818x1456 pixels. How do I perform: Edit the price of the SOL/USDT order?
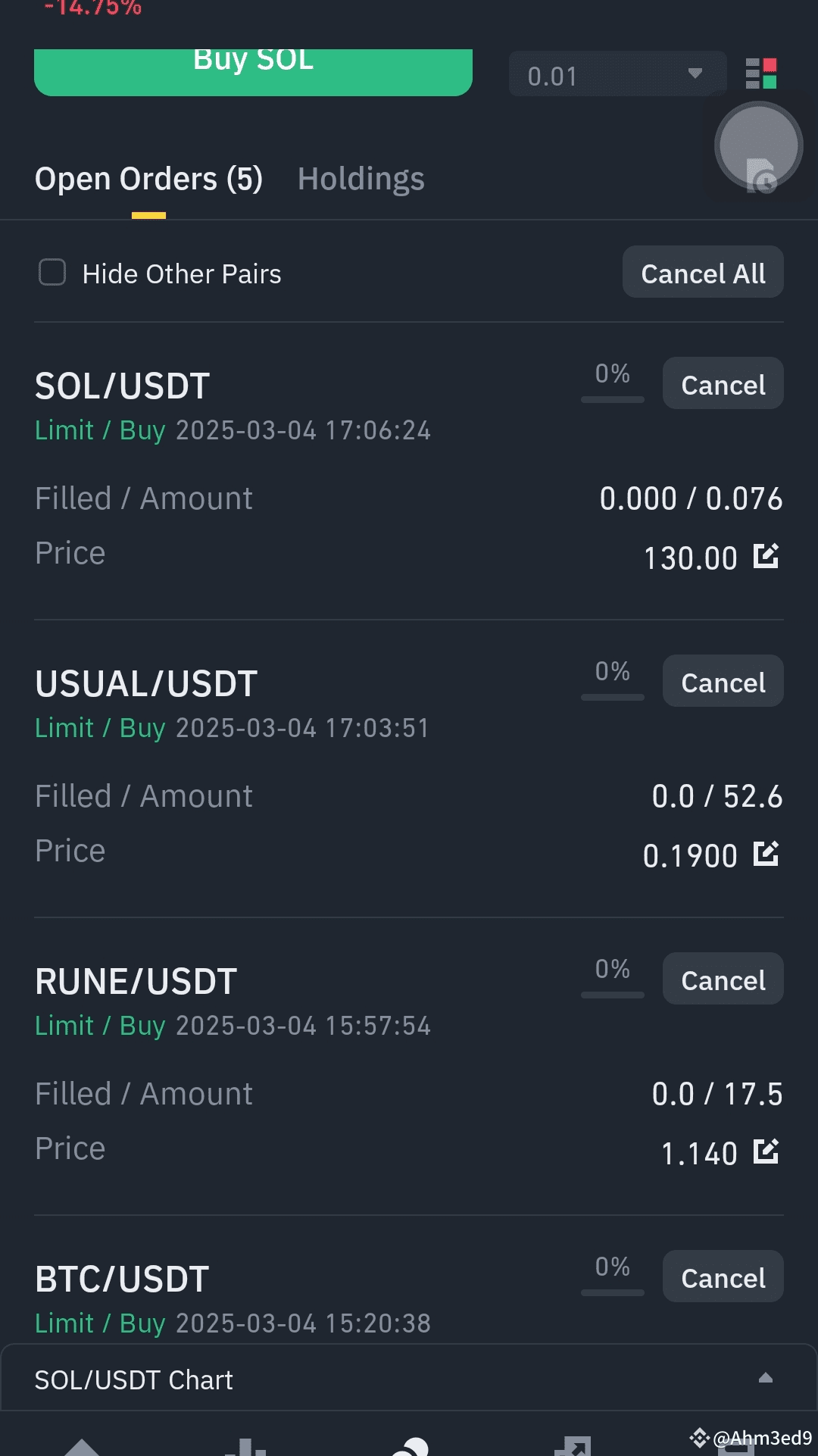click(x=767, y=557)
